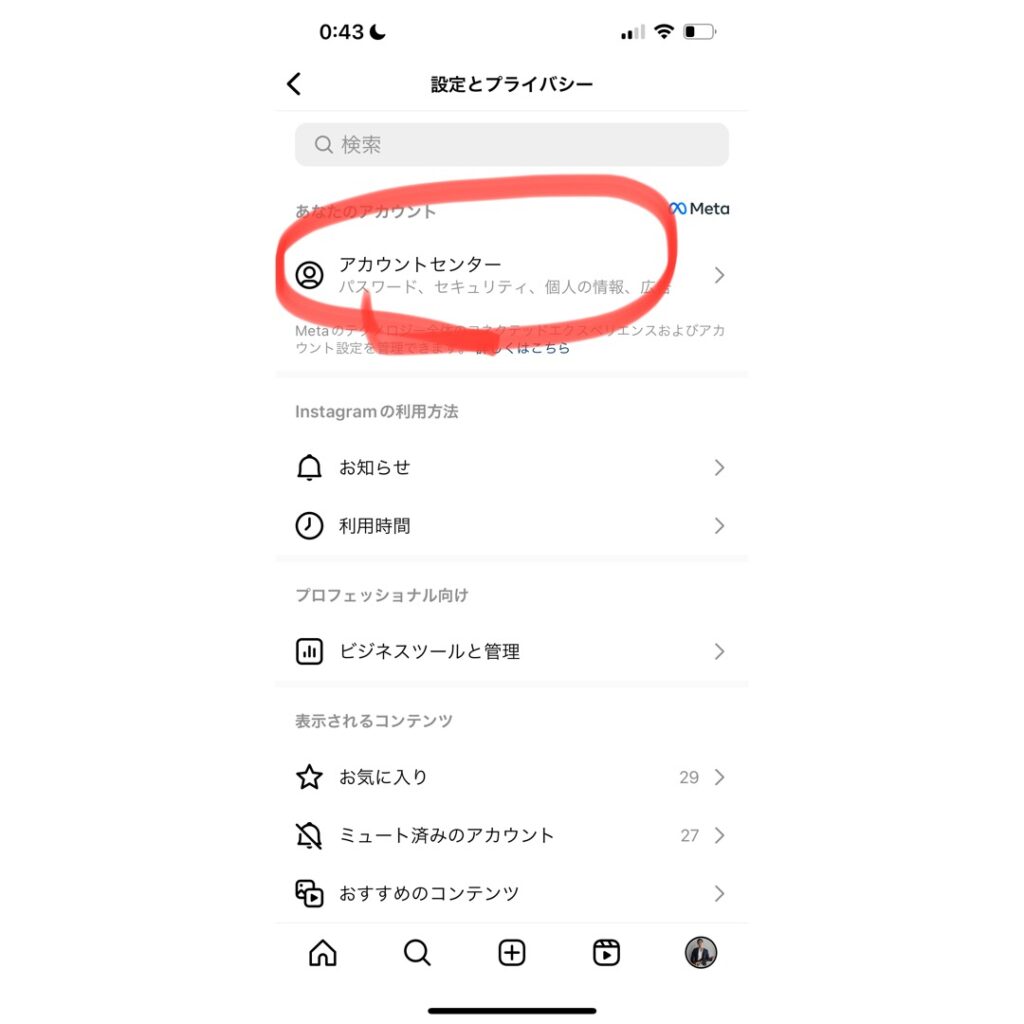Tap the 検索 search field
Viewport: 1024px width, 1024px height.
pos(511,145)
